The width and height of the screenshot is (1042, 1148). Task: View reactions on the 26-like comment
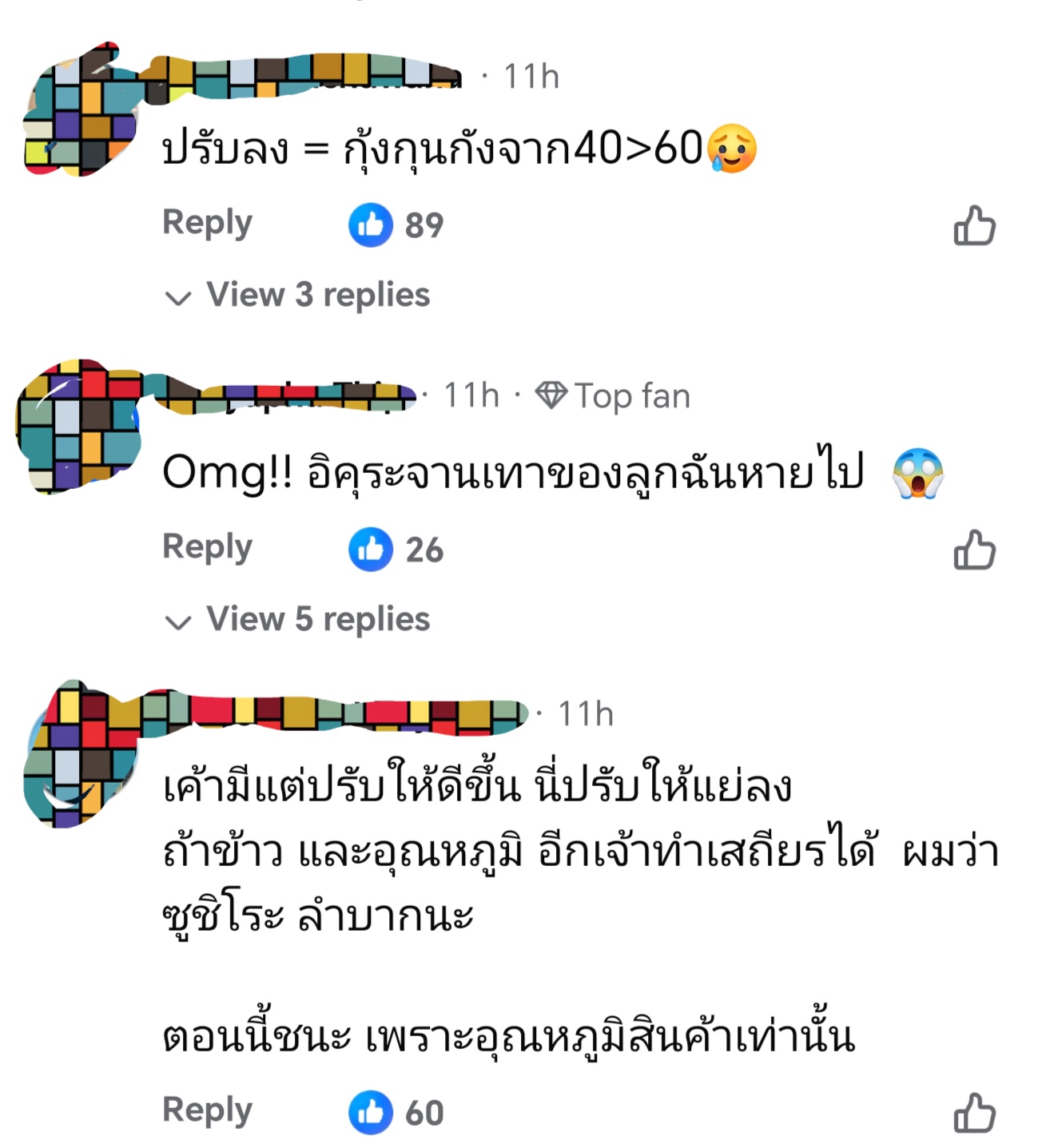point(396,550)
